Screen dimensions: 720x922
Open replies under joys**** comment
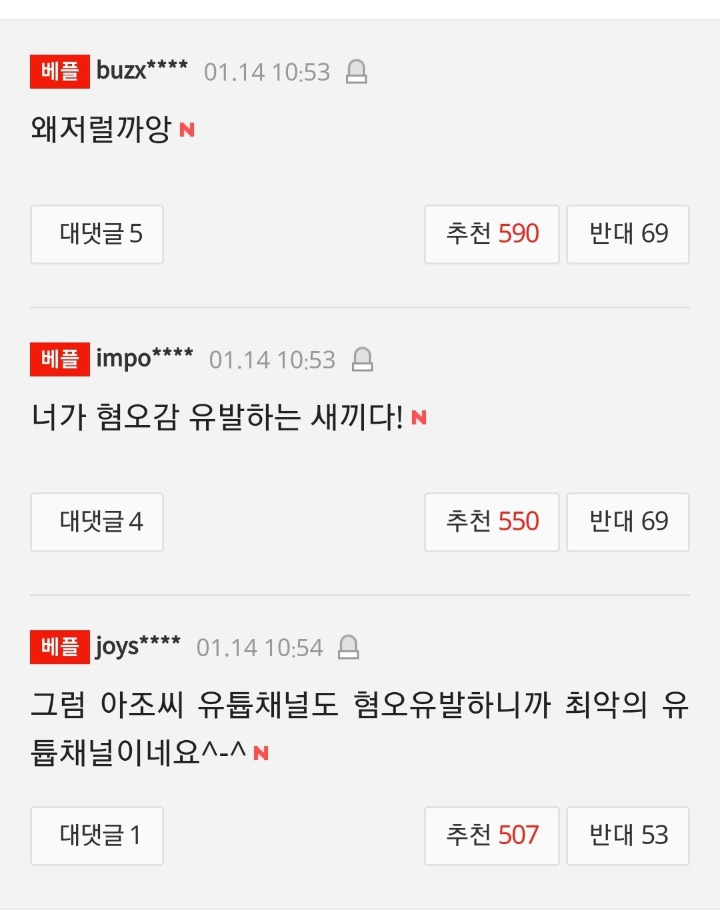coord(97,835)
